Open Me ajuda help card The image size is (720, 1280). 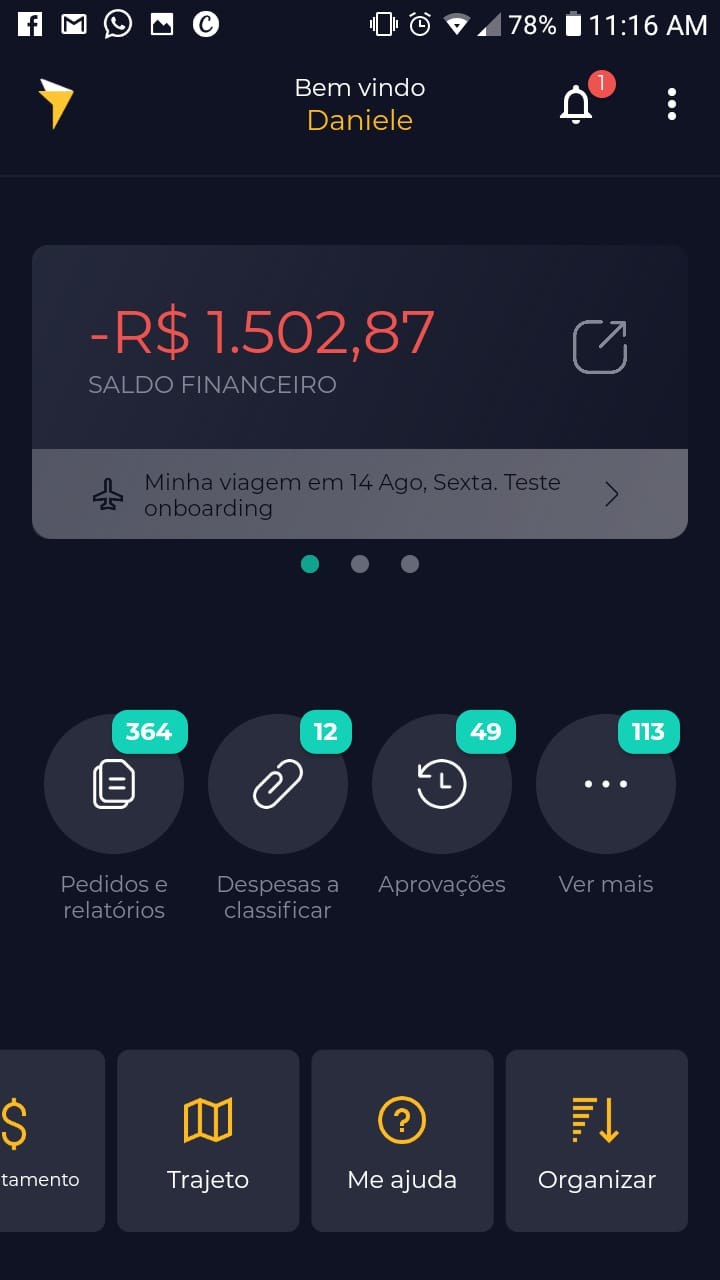[x=402, y=1140]
